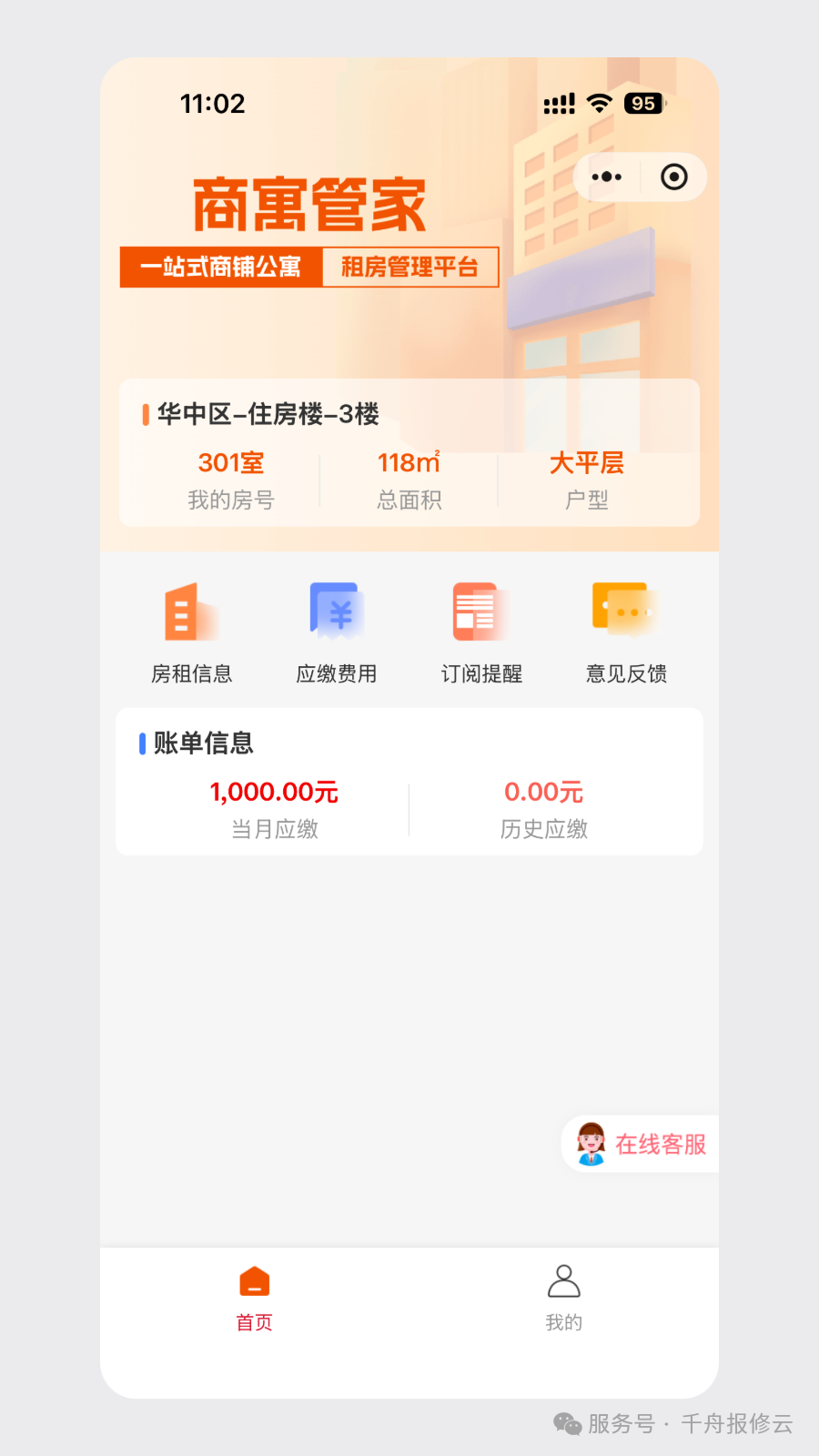Tap the 一站式商铺公寓 badge
The height and width of the screenshot is (1456, 819).
coord(221,268)
